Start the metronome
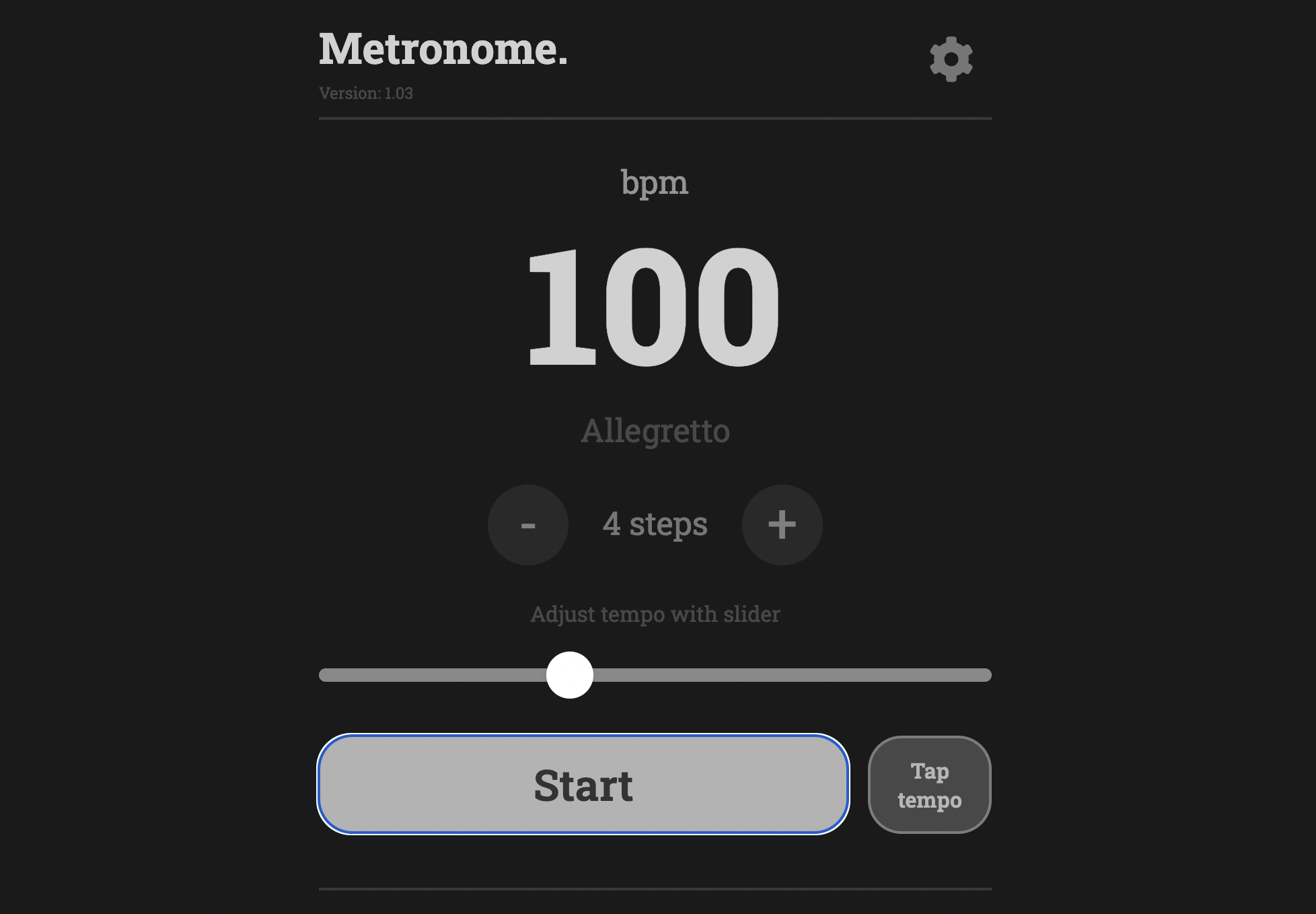This screenshot has height=914, width=1316. (583, 785)
